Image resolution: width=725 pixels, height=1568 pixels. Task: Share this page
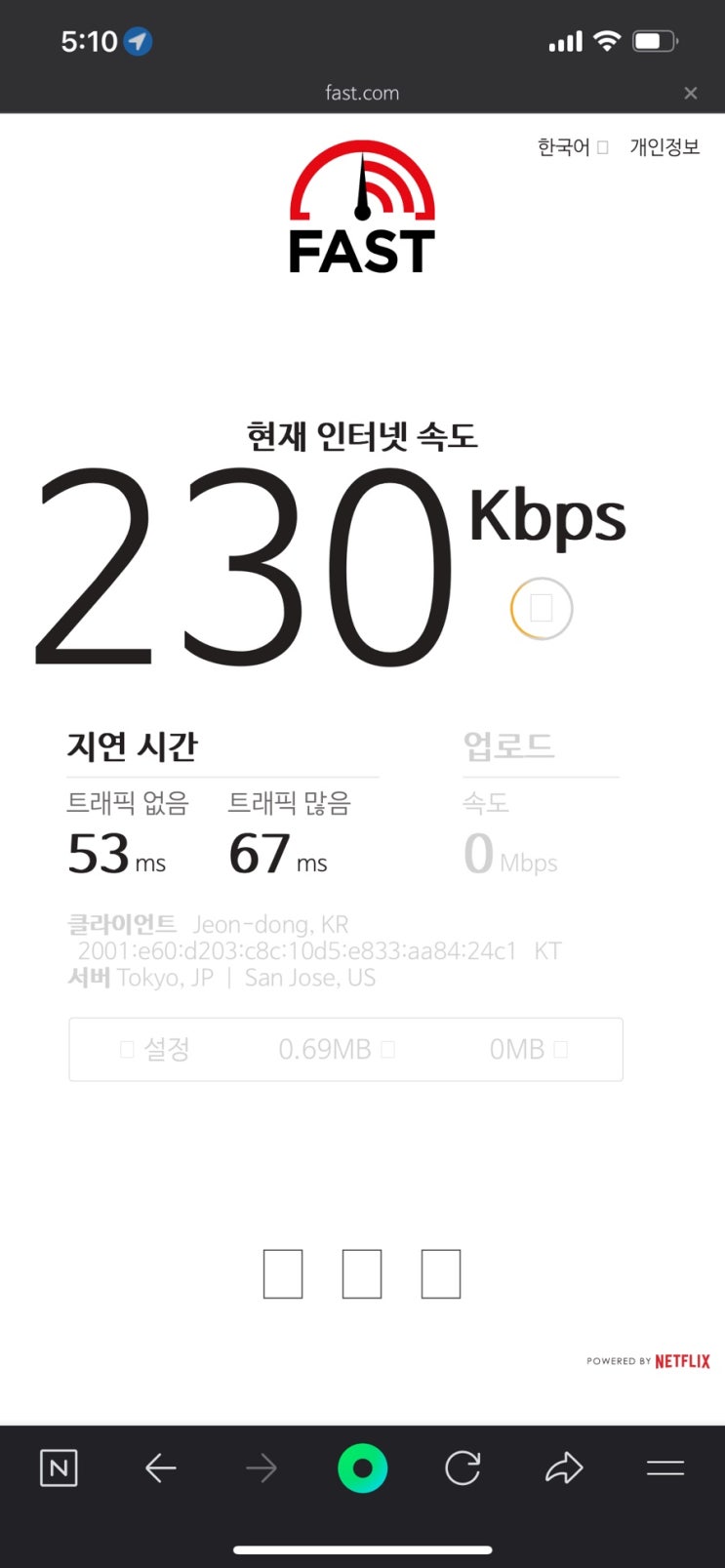pos(563,1467)
